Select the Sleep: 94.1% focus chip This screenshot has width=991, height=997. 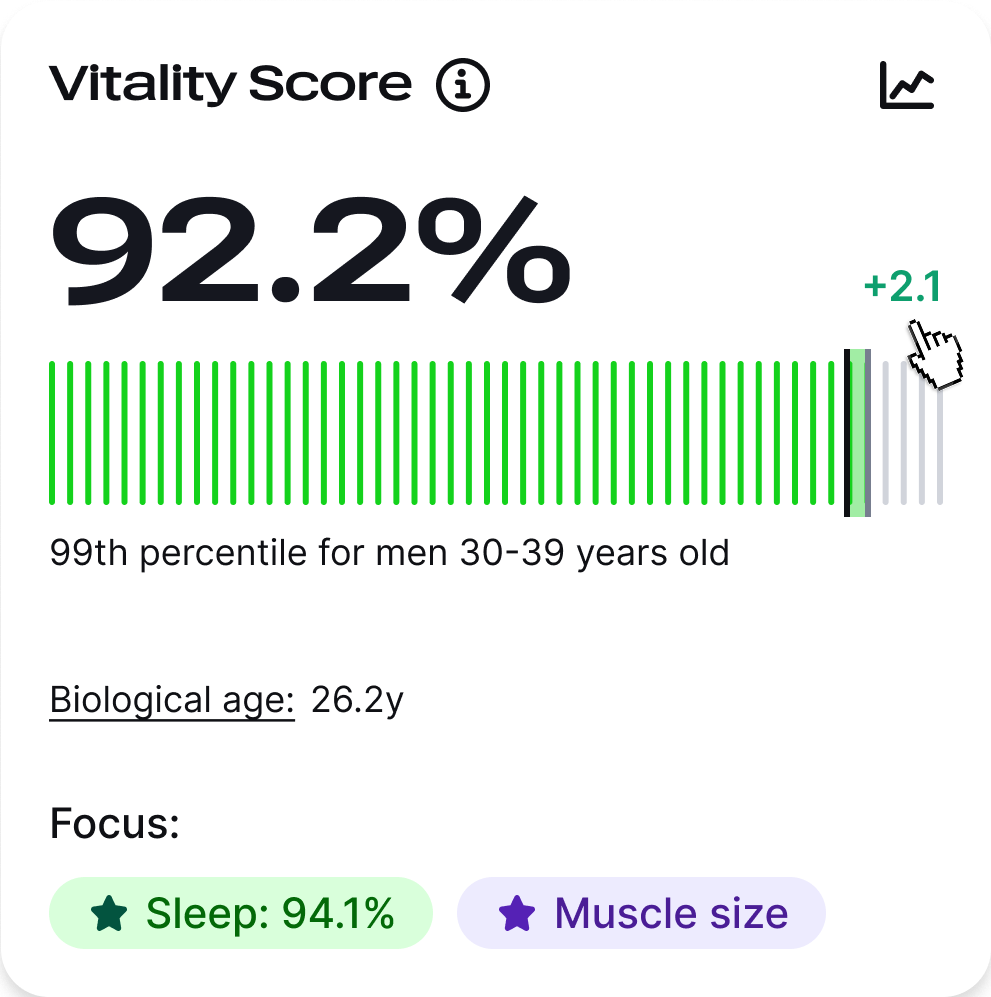tap(241, 913)
